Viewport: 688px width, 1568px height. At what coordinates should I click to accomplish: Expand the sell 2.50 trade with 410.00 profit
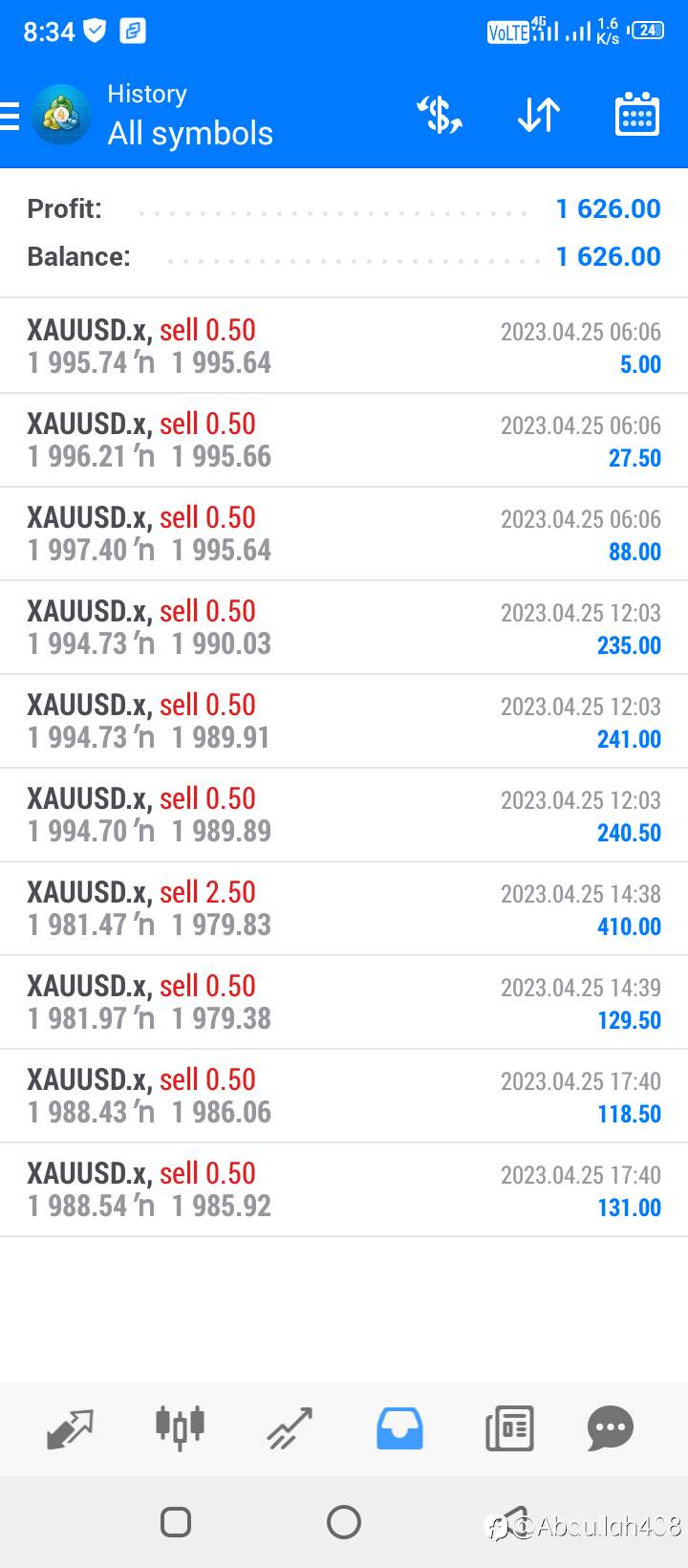[x=344, y=908]
